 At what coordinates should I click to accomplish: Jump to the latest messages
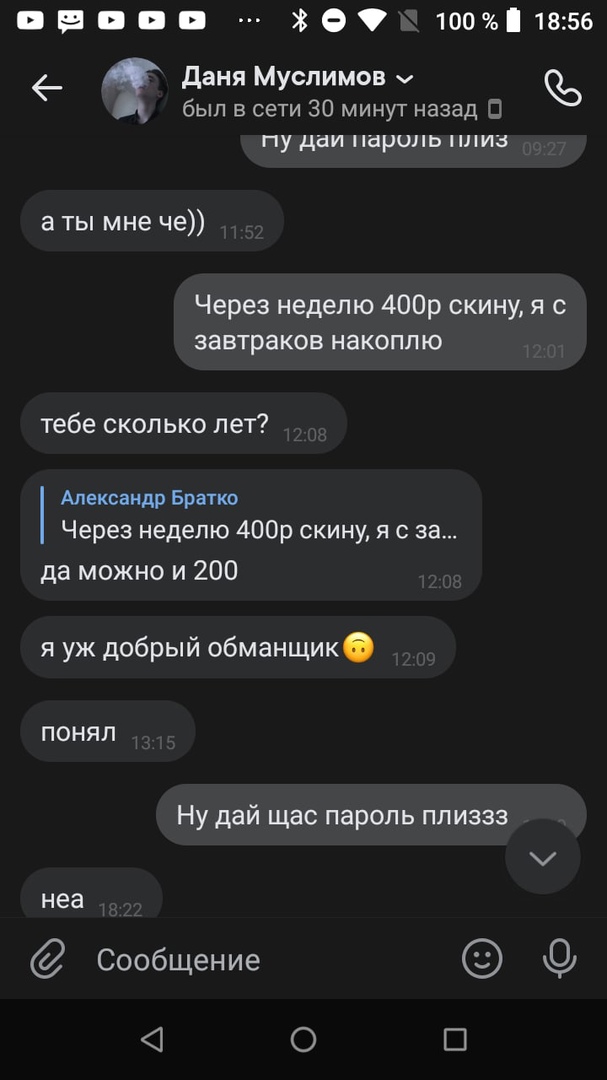542,857
